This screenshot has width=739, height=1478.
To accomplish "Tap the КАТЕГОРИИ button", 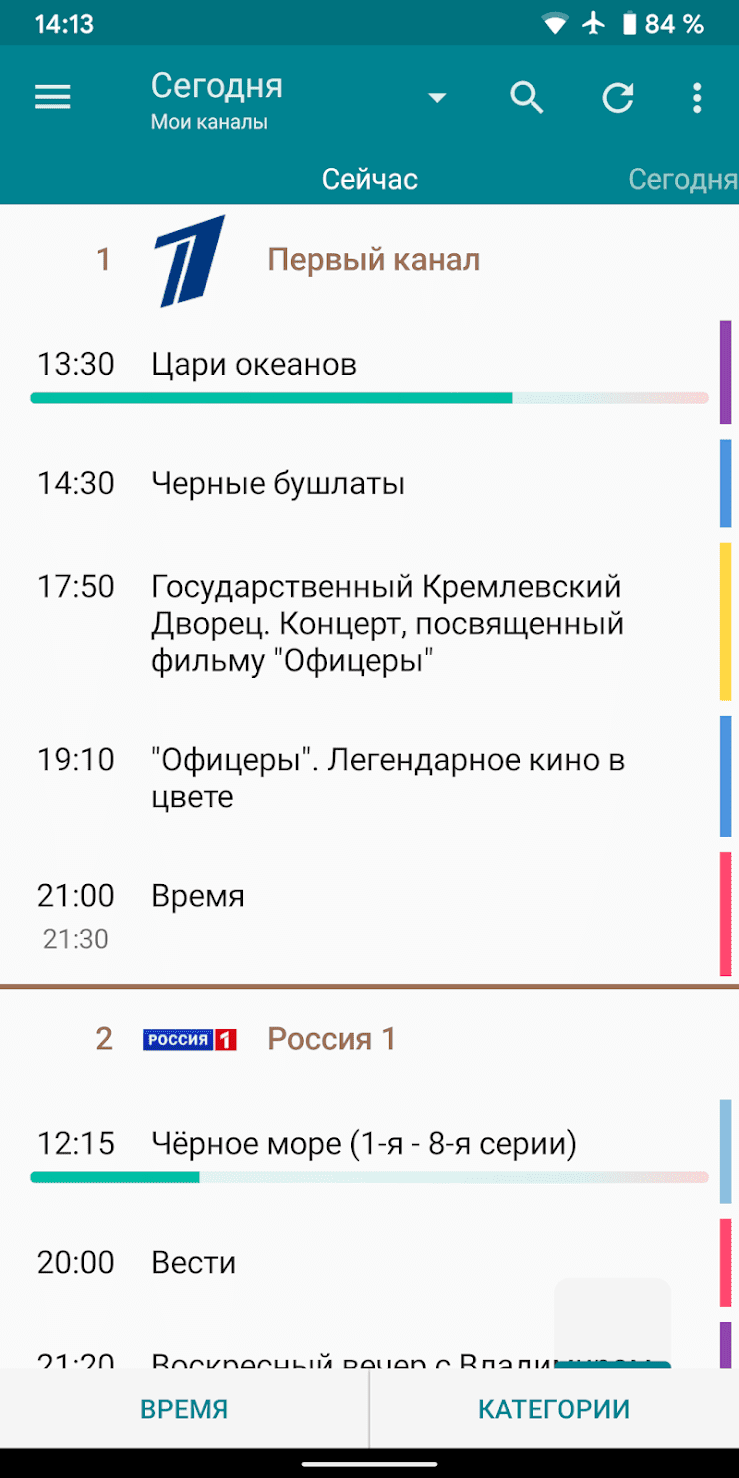I will coord(554,1409).
